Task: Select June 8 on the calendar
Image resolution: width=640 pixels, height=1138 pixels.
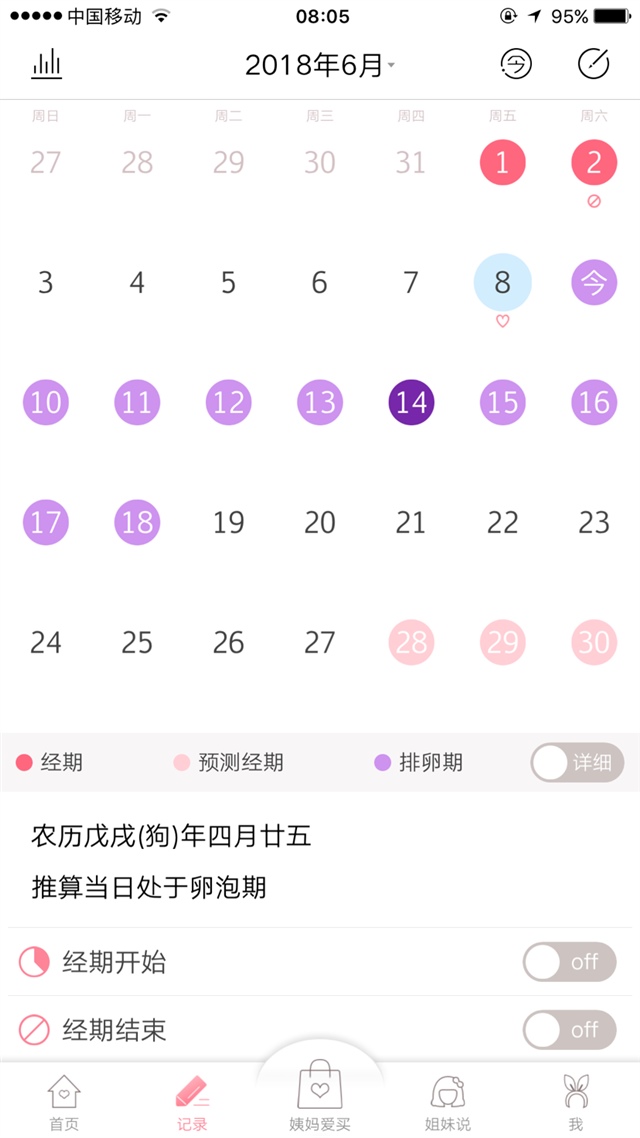Action: (502, 282)
